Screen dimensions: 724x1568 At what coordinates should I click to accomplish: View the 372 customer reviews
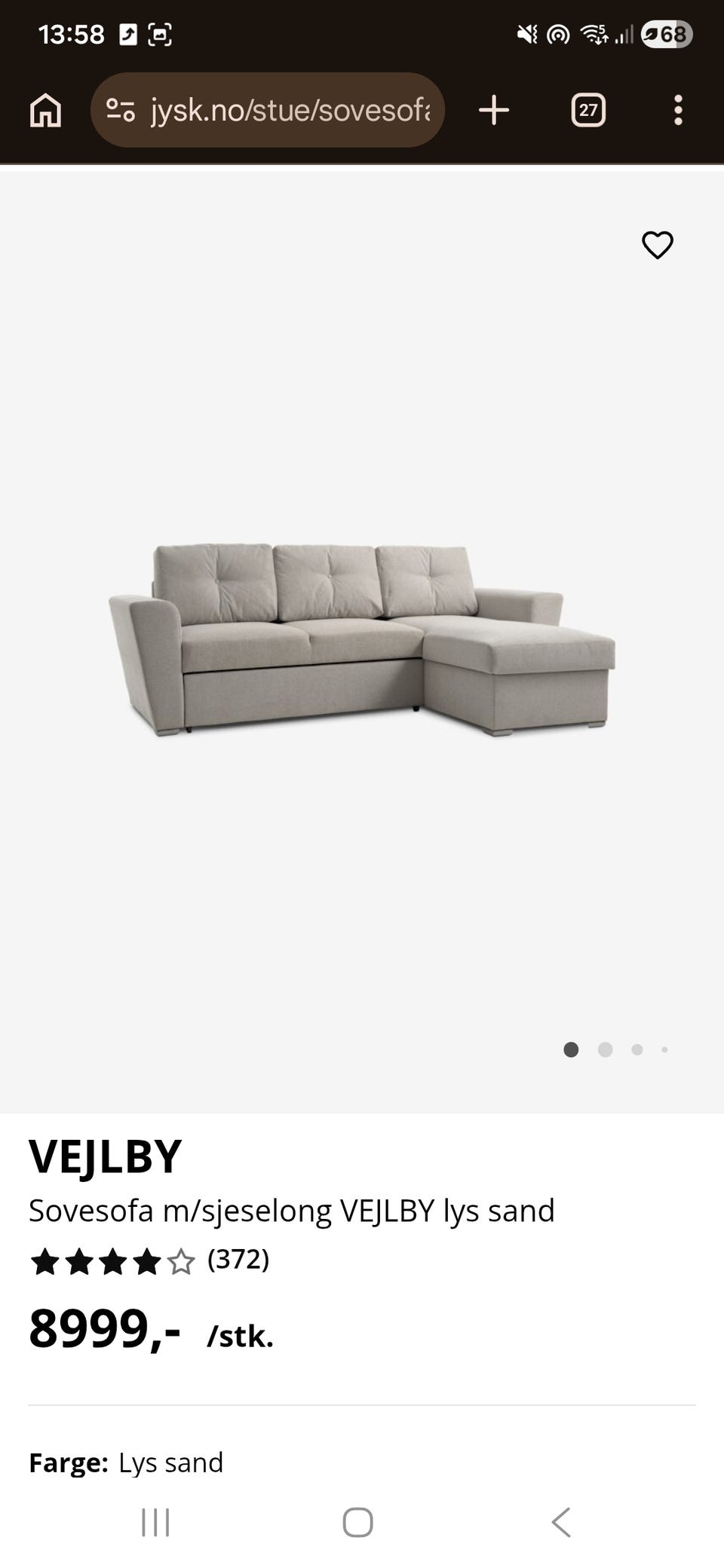pyautogui.click(x=238, y=1260)
